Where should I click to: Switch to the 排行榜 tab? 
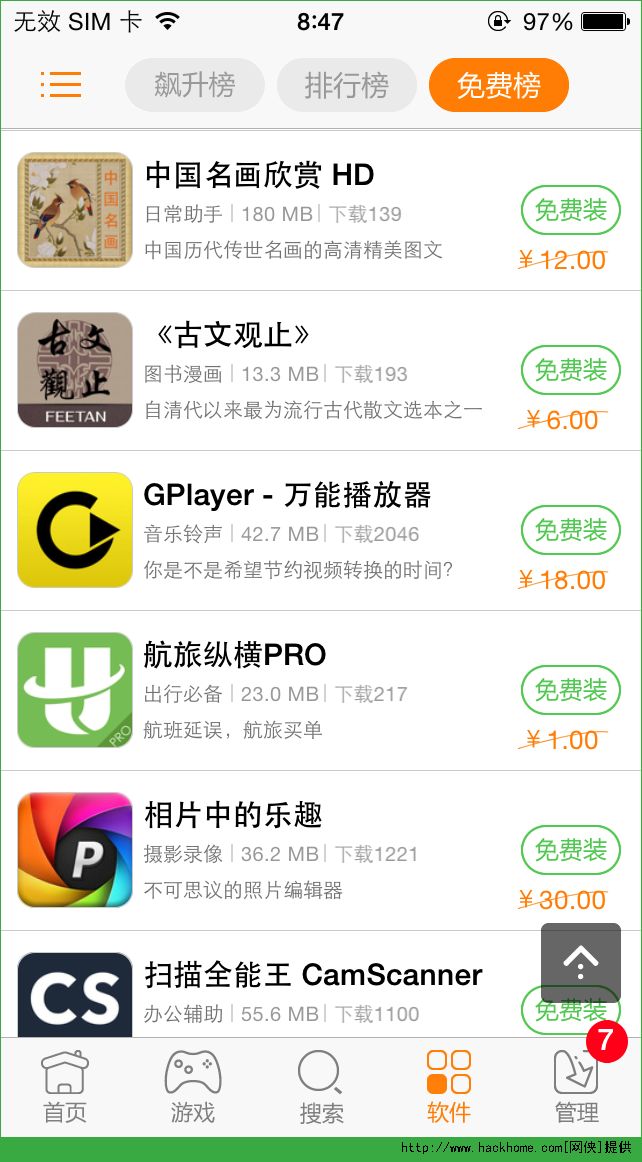(x=346, y=85)
